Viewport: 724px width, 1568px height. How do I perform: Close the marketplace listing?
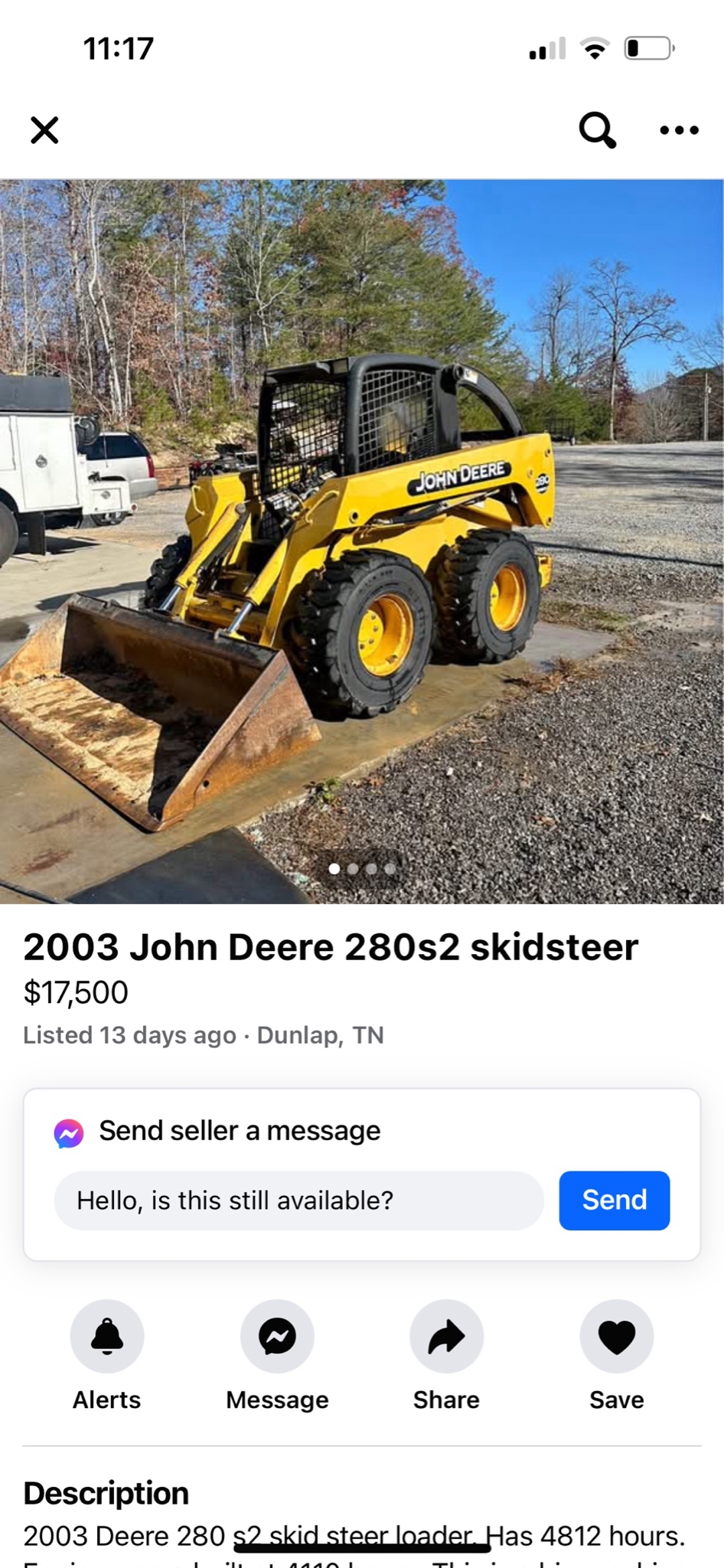tap(44, 130)
